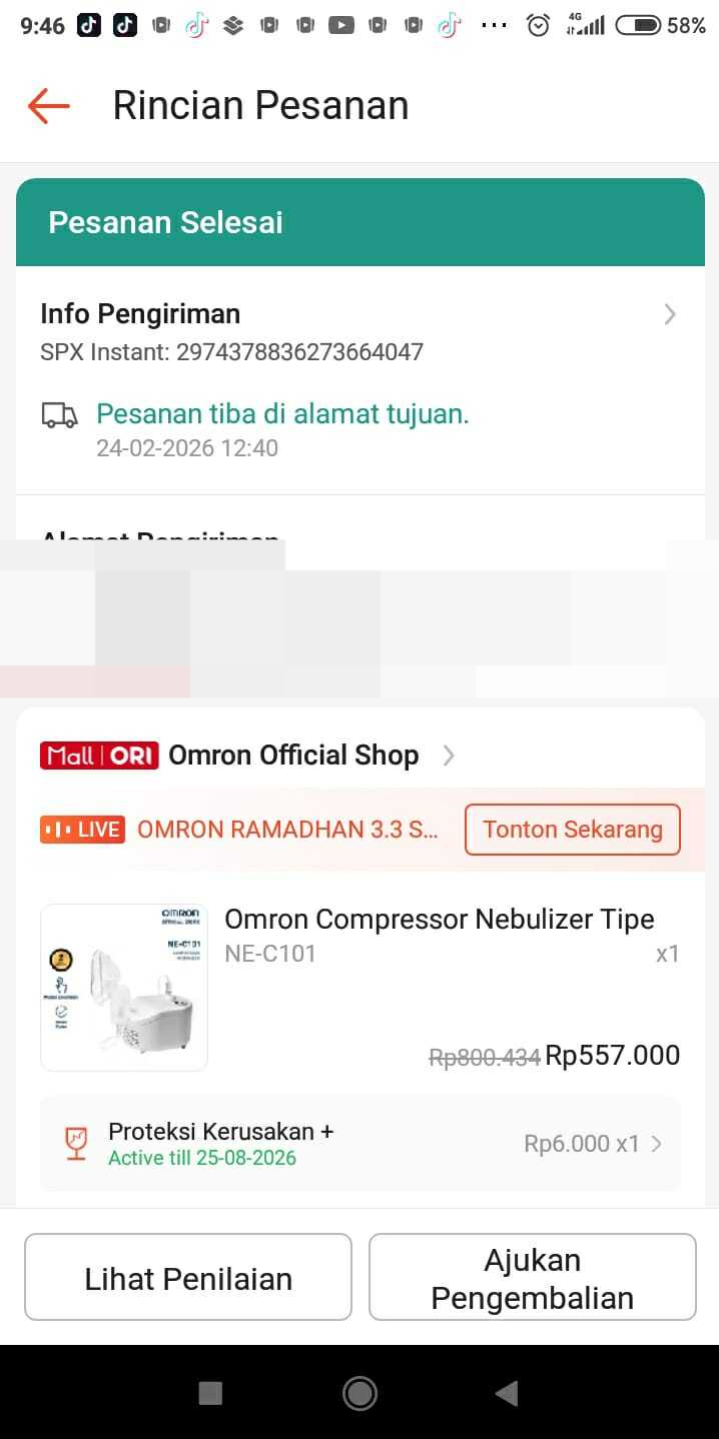Tap the system home button
Viewport: 719px width, 1439px height.
pyautogui.click(x=360, y=1393)
